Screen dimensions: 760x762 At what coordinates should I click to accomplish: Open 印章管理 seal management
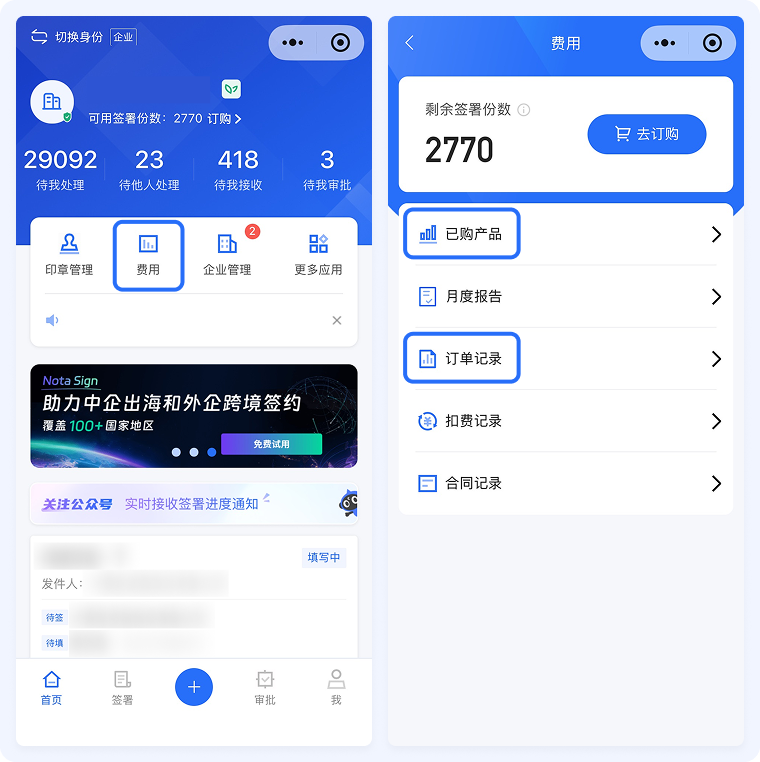(69, 255)
